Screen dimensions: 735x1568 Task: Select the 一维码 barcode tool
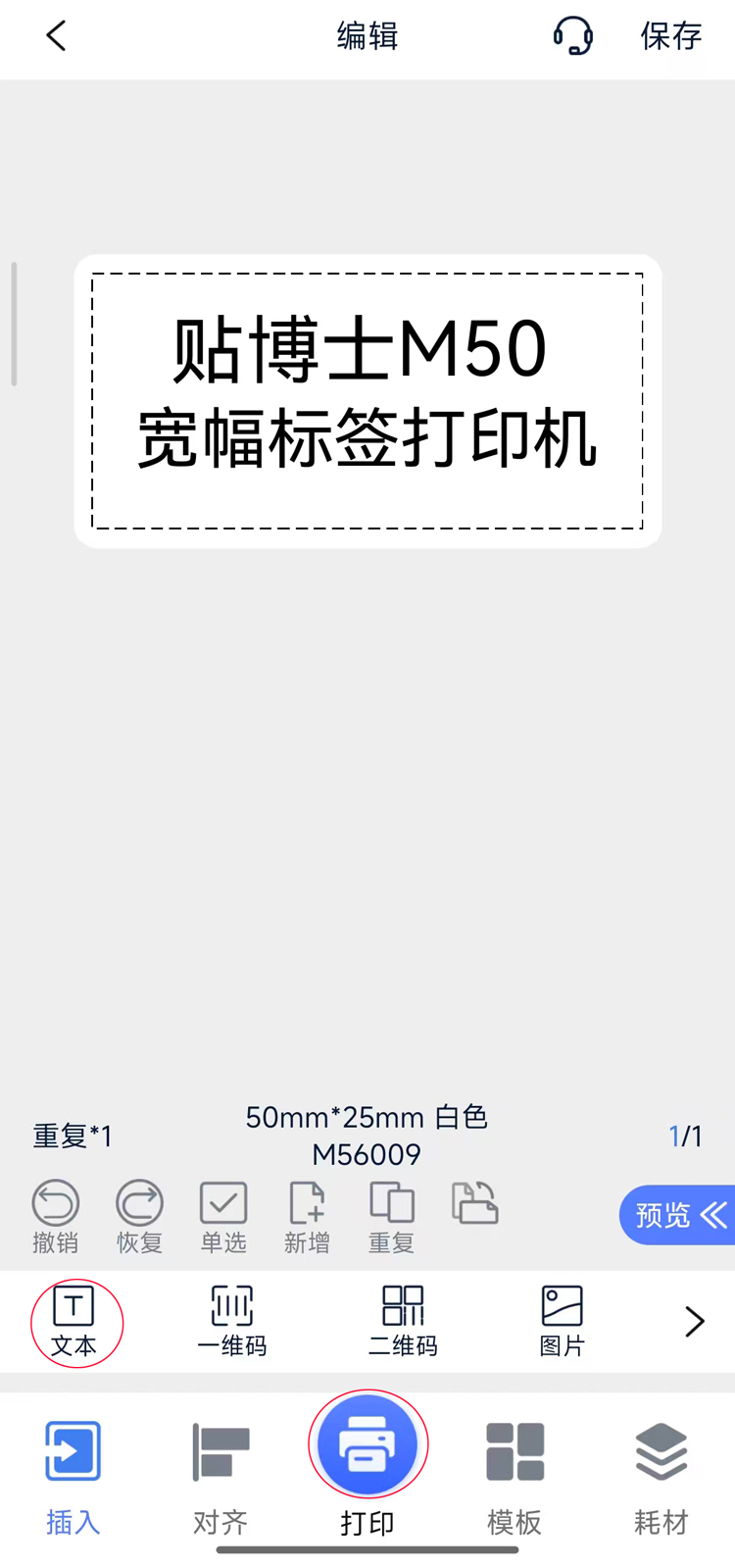[x=231, y=1321]
